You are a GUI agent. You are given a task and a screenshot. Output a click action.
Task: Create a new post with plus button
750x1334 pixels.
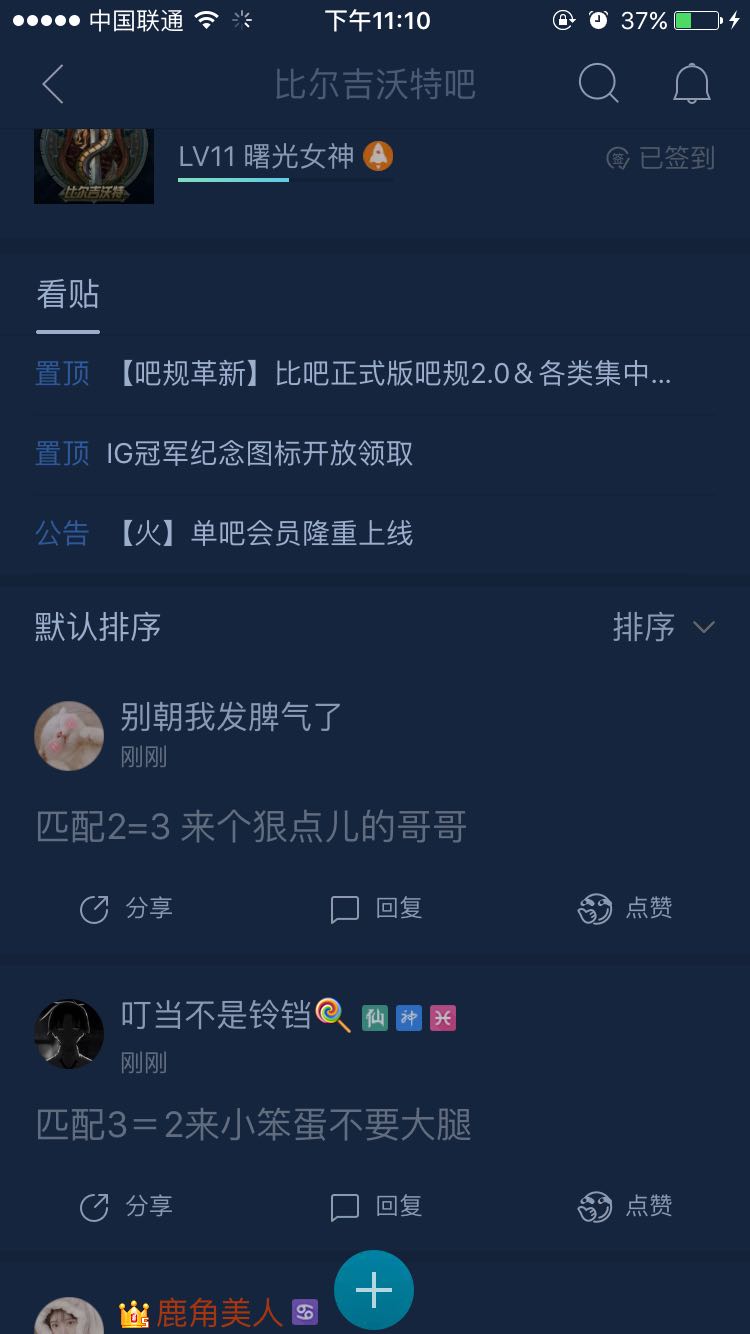[x=374, y=1291]
